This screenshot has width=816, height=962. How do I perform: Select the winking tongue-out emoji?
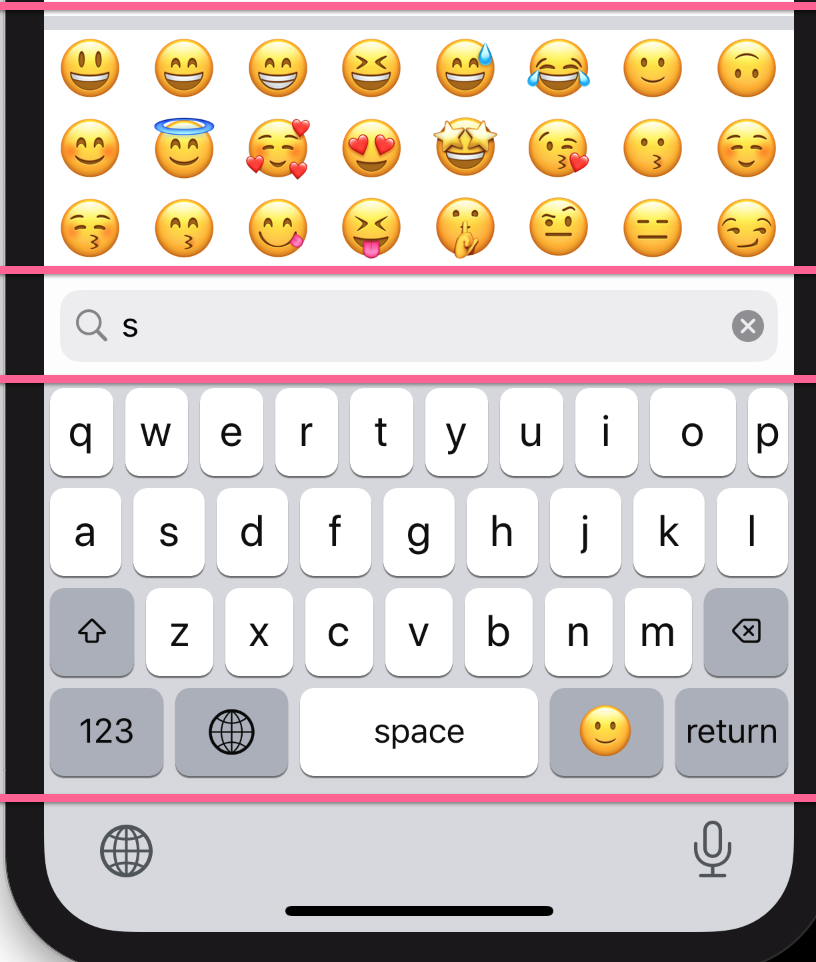(371, 228)
